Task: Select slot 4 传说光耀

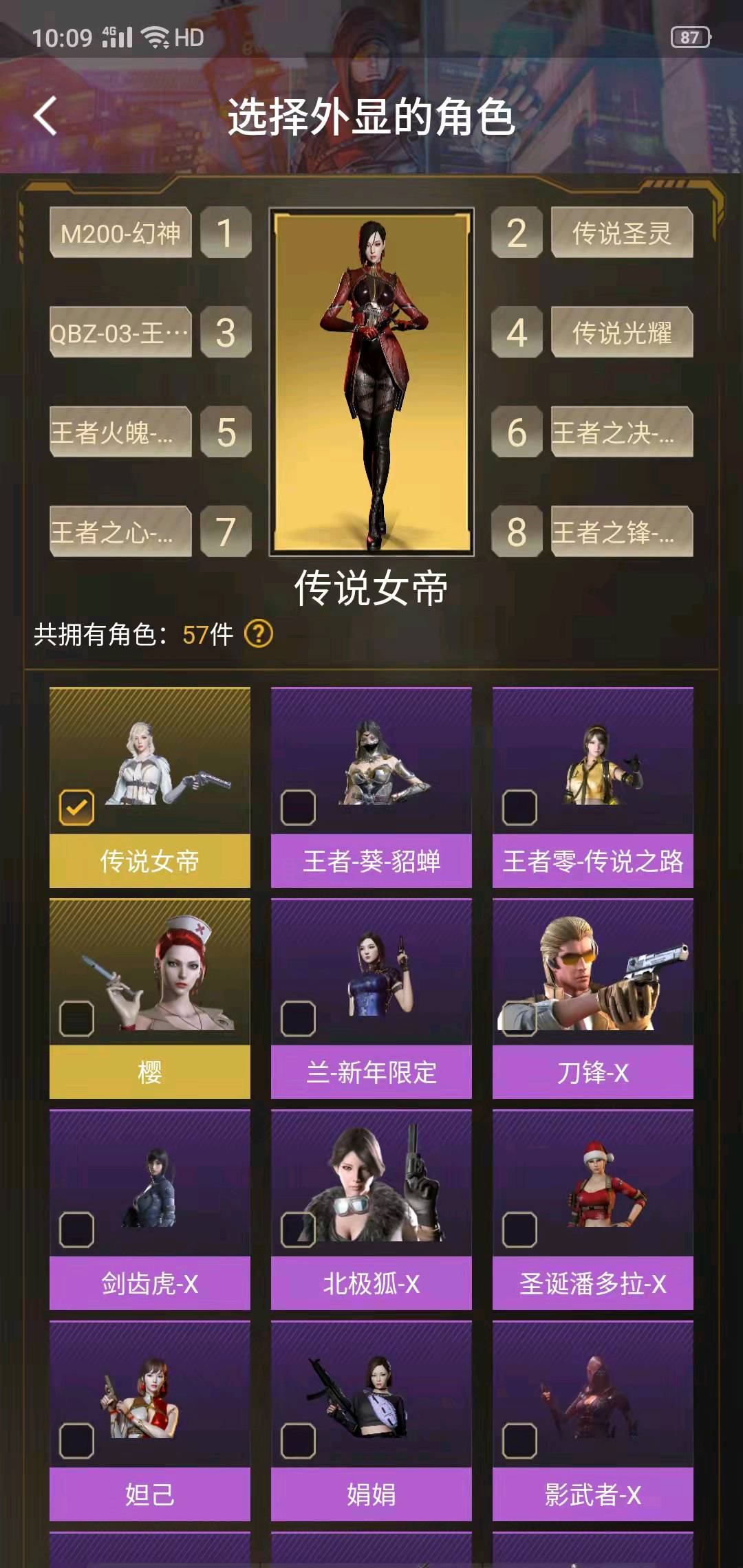Action: tap(621, 332)
